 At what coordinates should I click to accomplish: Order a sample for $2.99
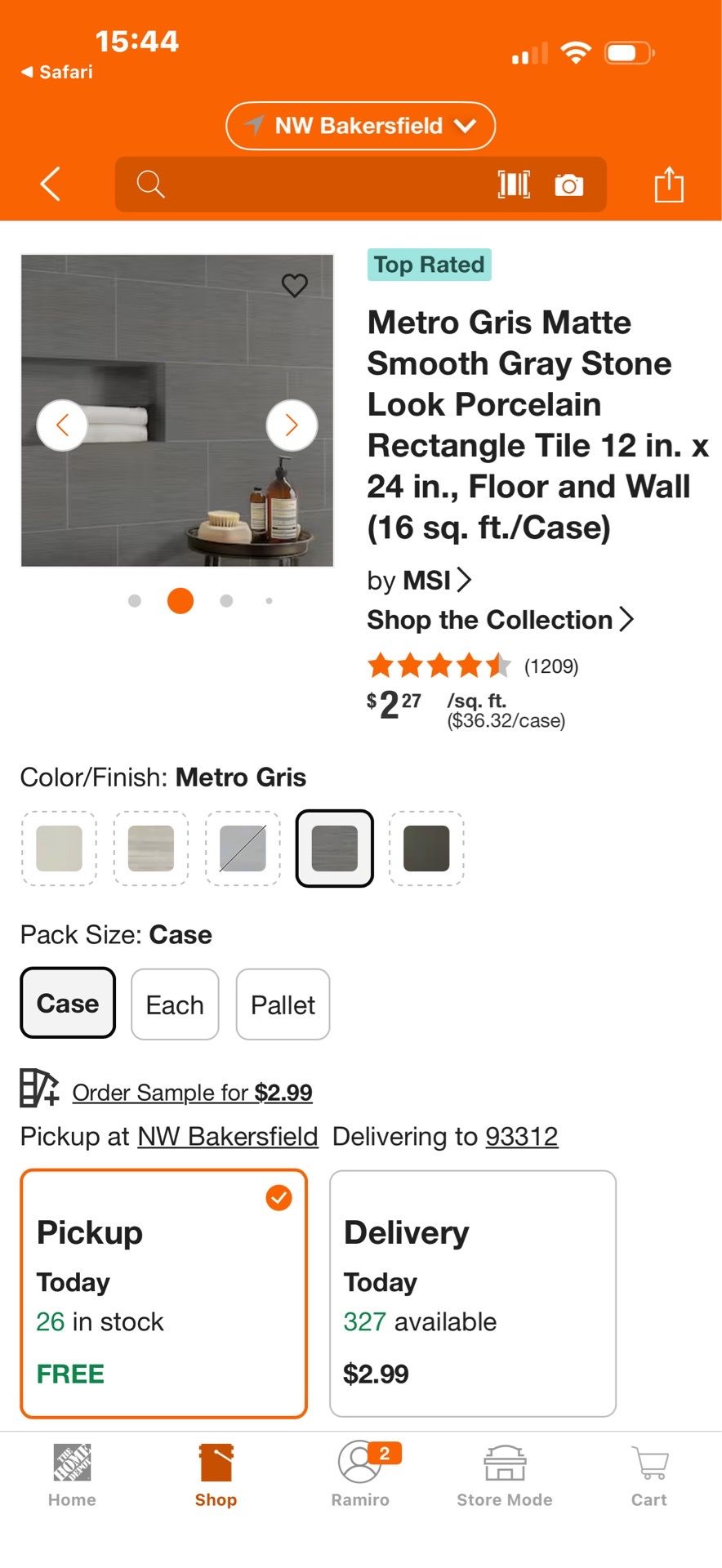click(192, 1093)
